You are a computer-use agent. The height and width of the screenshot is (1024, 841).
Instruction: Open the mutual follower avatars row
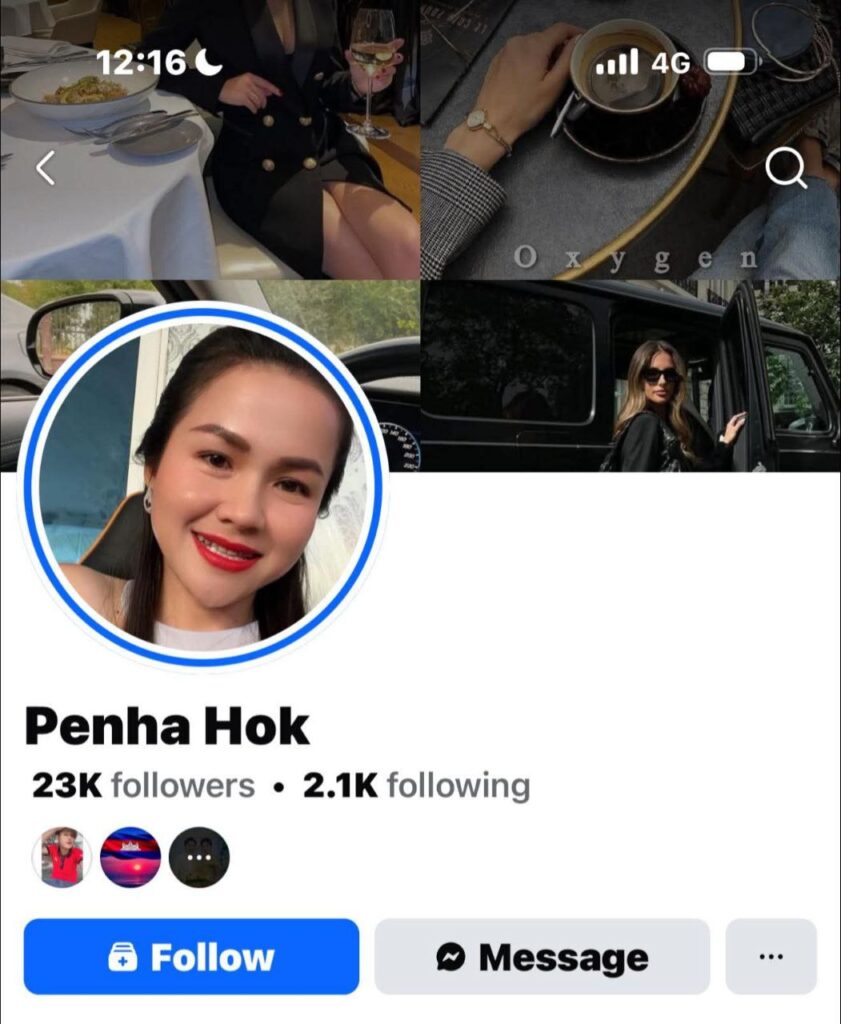point(131,857)
